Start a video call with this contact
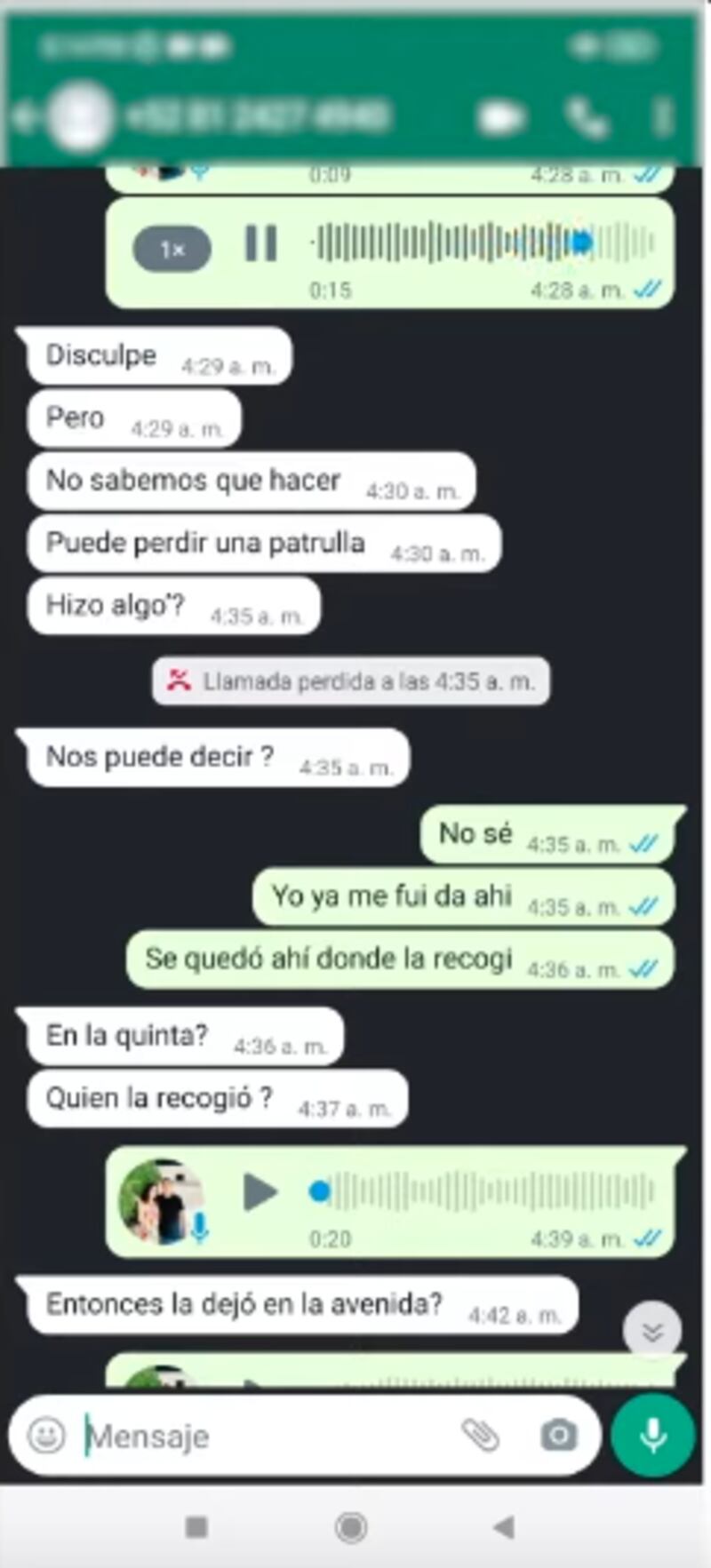This screenshot has width=711, height=1568. tap(500, 117)
